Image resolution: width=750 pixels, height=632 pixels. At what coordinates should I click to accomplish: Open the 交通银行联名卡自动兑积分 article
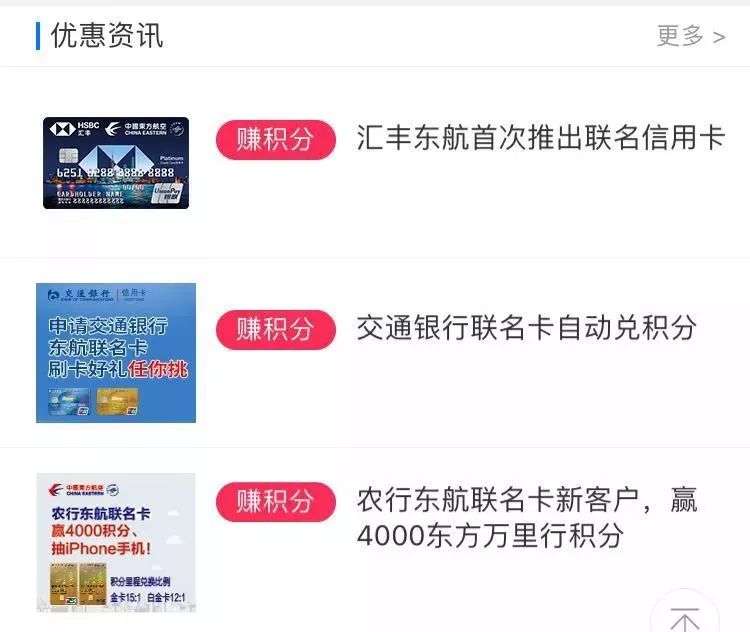[x=526, y=328]
